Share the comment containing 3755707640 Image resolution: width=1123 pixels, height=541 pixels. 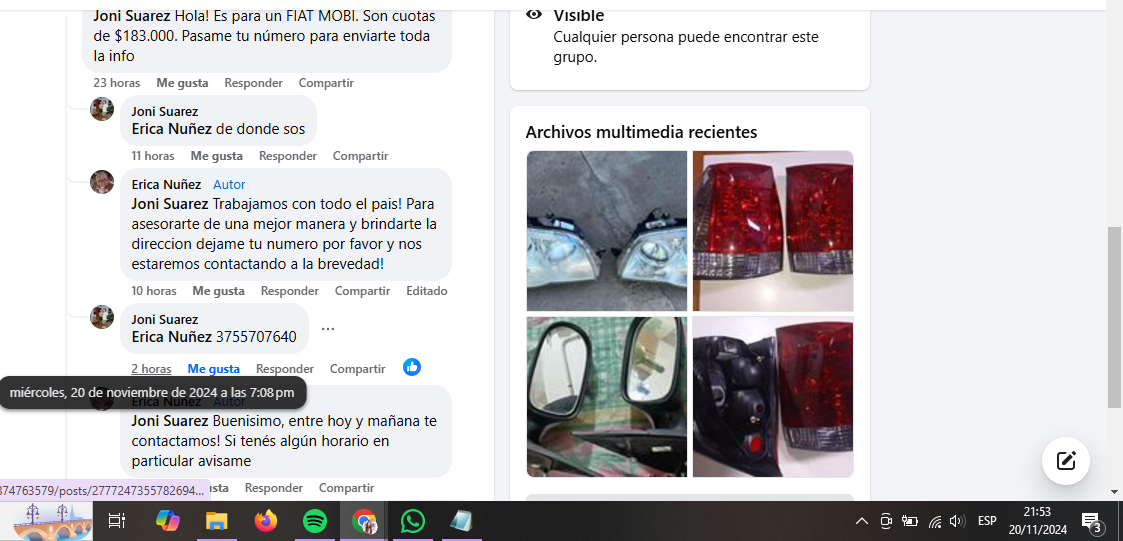pyautogui.click(x=357, y=368)
